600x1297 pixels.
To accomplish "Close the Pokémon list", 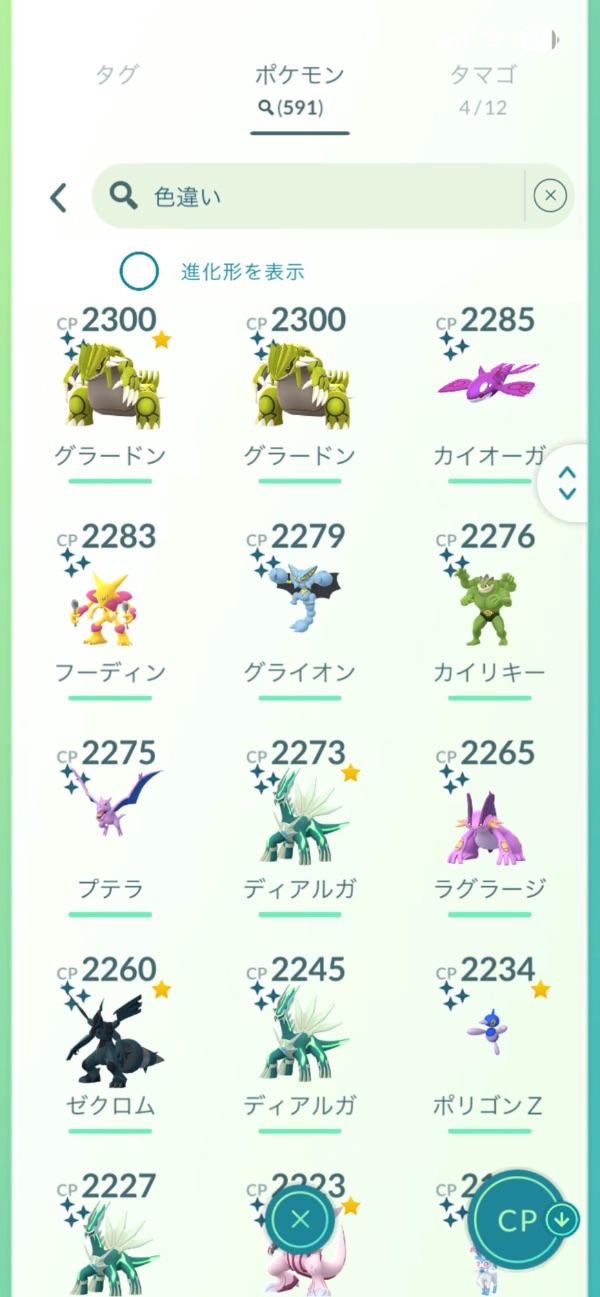I will [301, 1219].
